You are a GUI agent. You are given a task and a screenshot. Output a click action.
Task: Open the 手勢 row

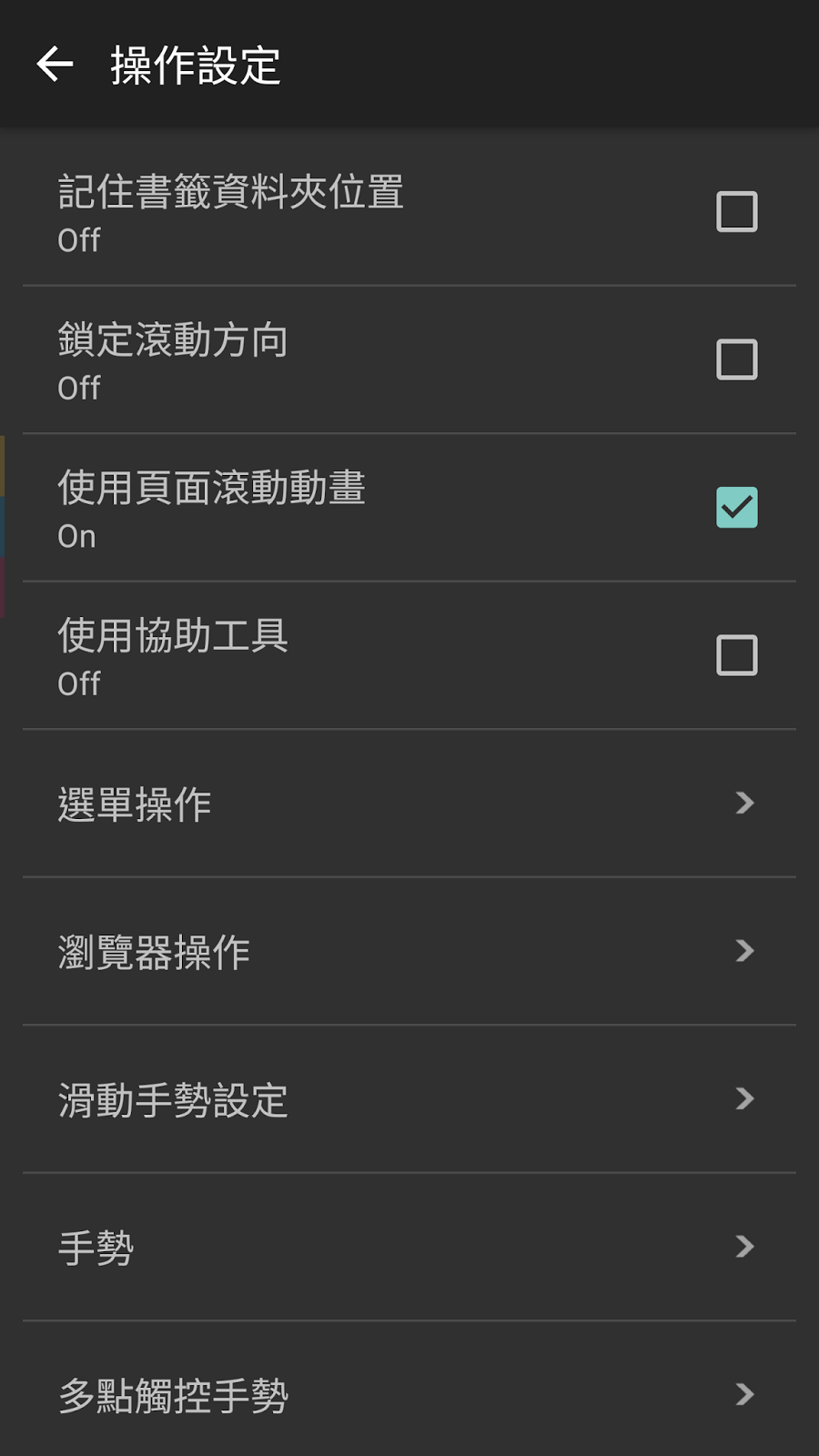click(x=409, y=1247)
